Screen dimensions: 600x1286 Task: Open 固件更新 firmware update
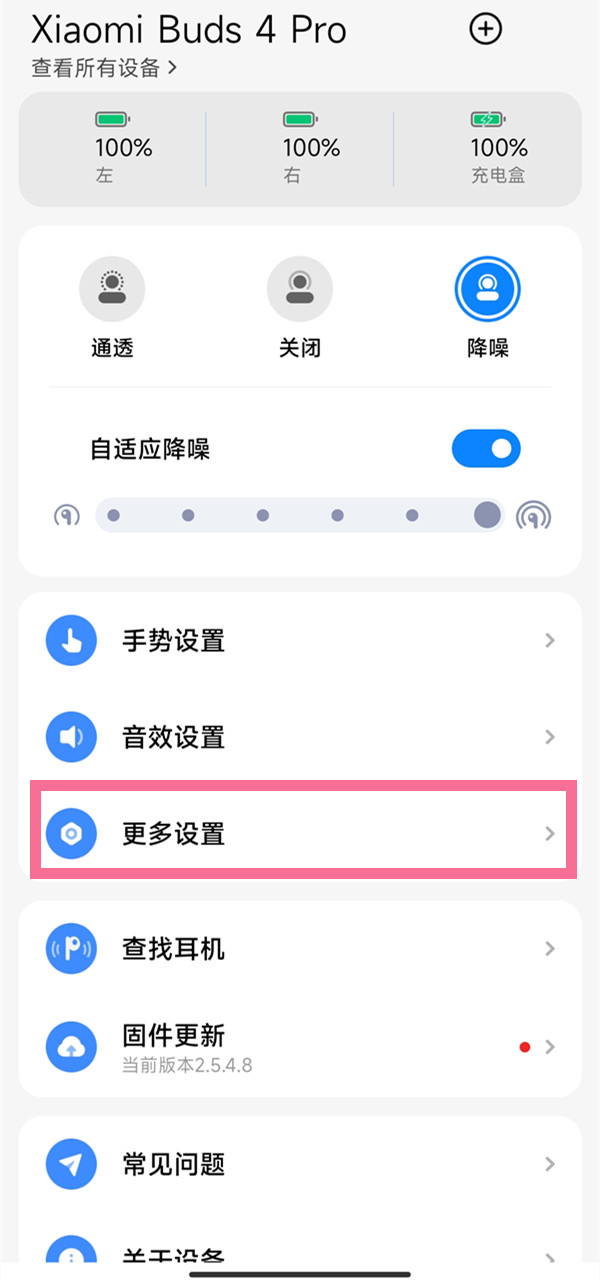[x=300, y=1046]
